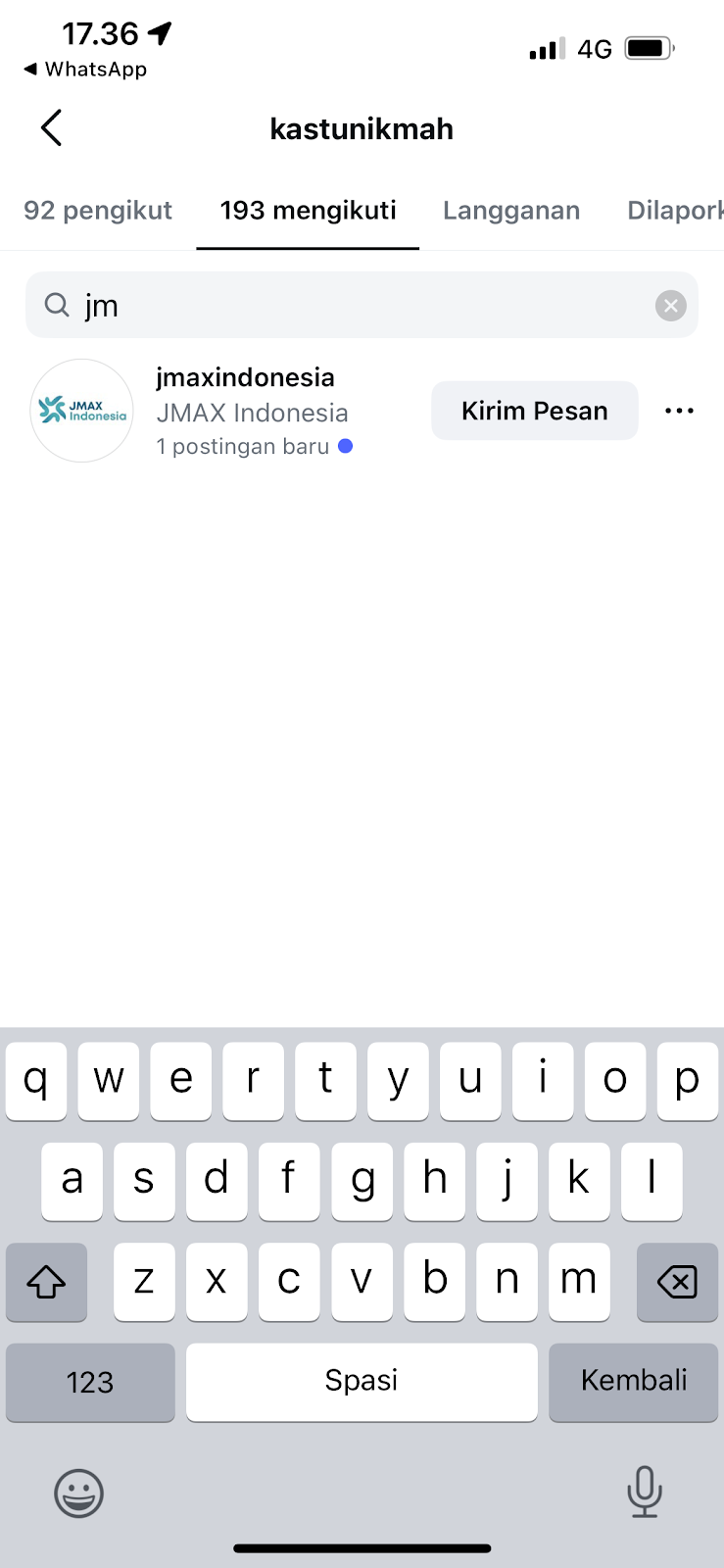Open the jmaxindonesia profile
The width and height of the screenshot is (724, 1568).
pos(245,377)
